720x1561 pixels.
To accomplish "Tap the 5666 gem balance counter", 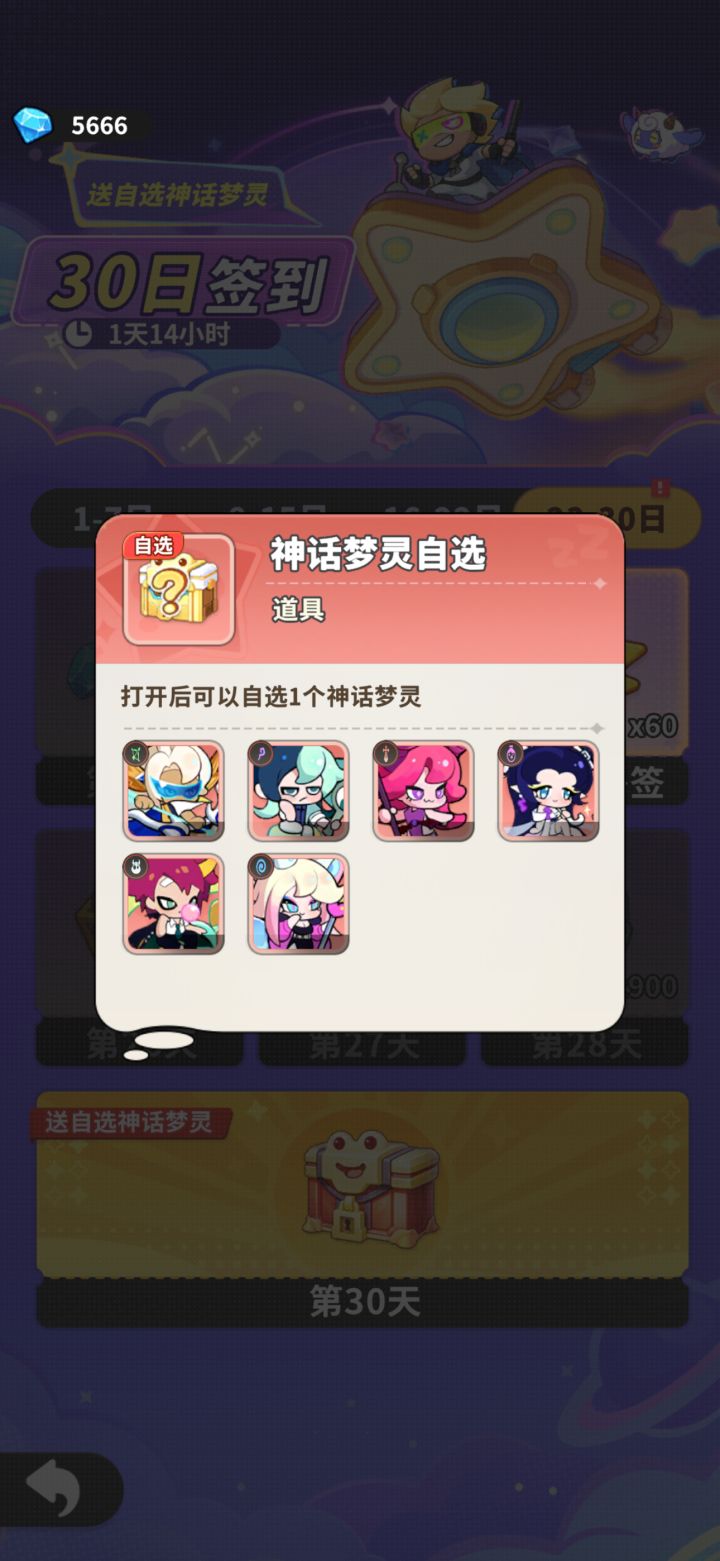I will coord(97,126).
